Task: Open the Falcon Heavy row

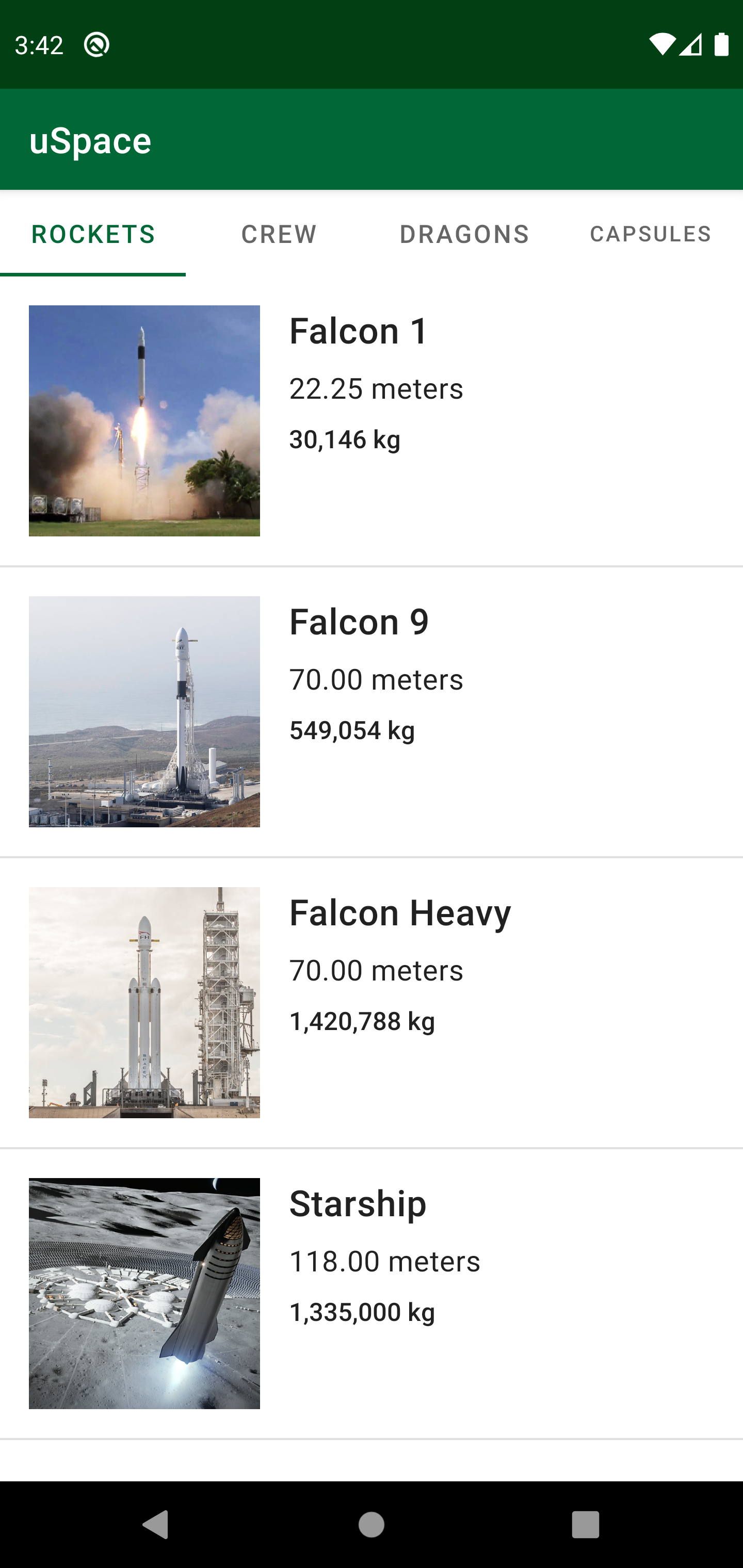Action: click(372, 1003)
